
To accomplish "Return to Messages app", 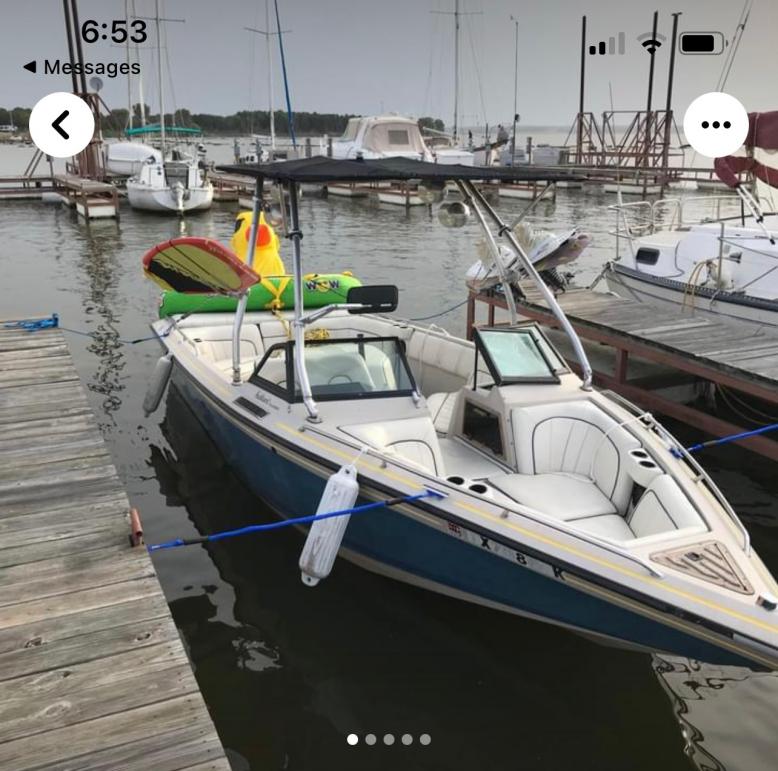I will [x=82, y=67].
